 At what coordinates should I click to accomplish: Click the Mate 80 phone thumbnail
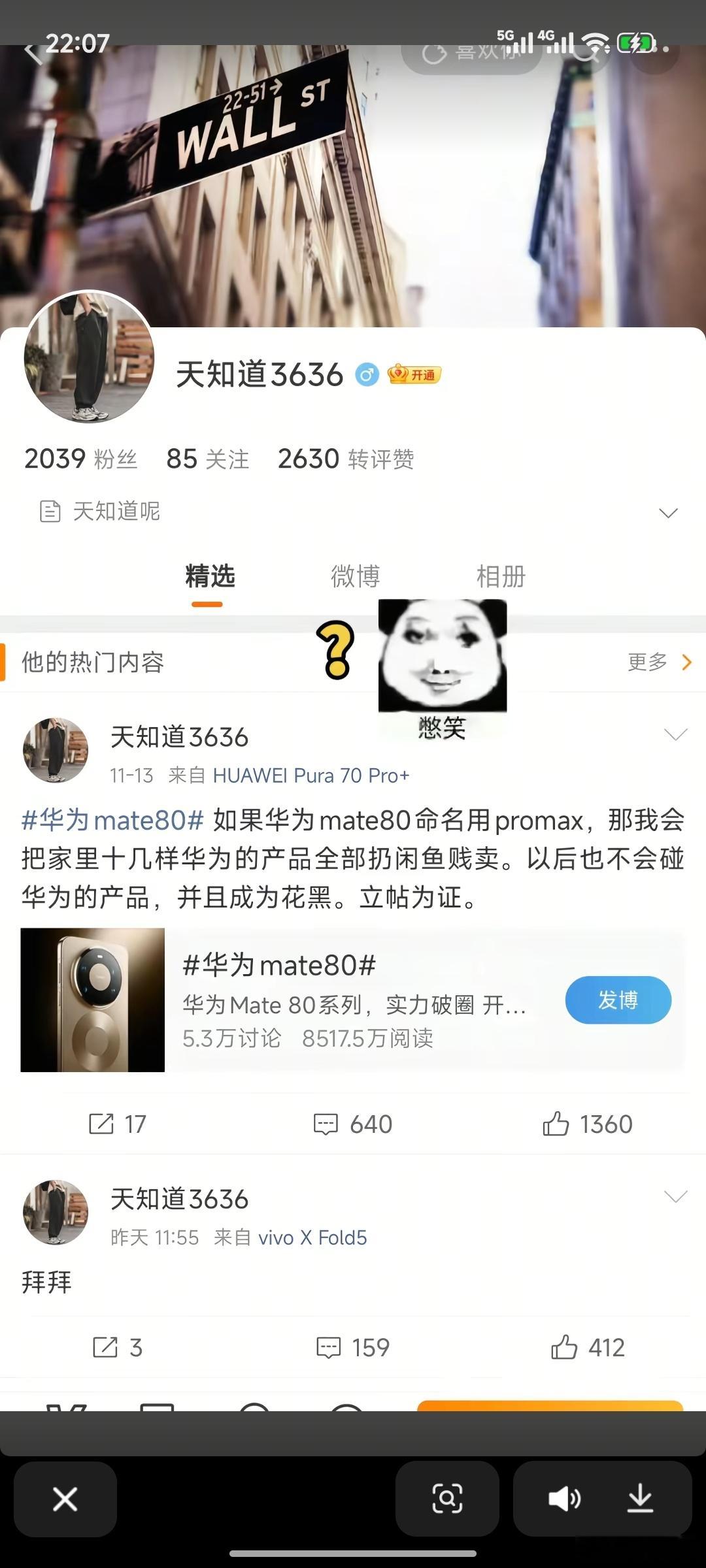click(93, 1000)
